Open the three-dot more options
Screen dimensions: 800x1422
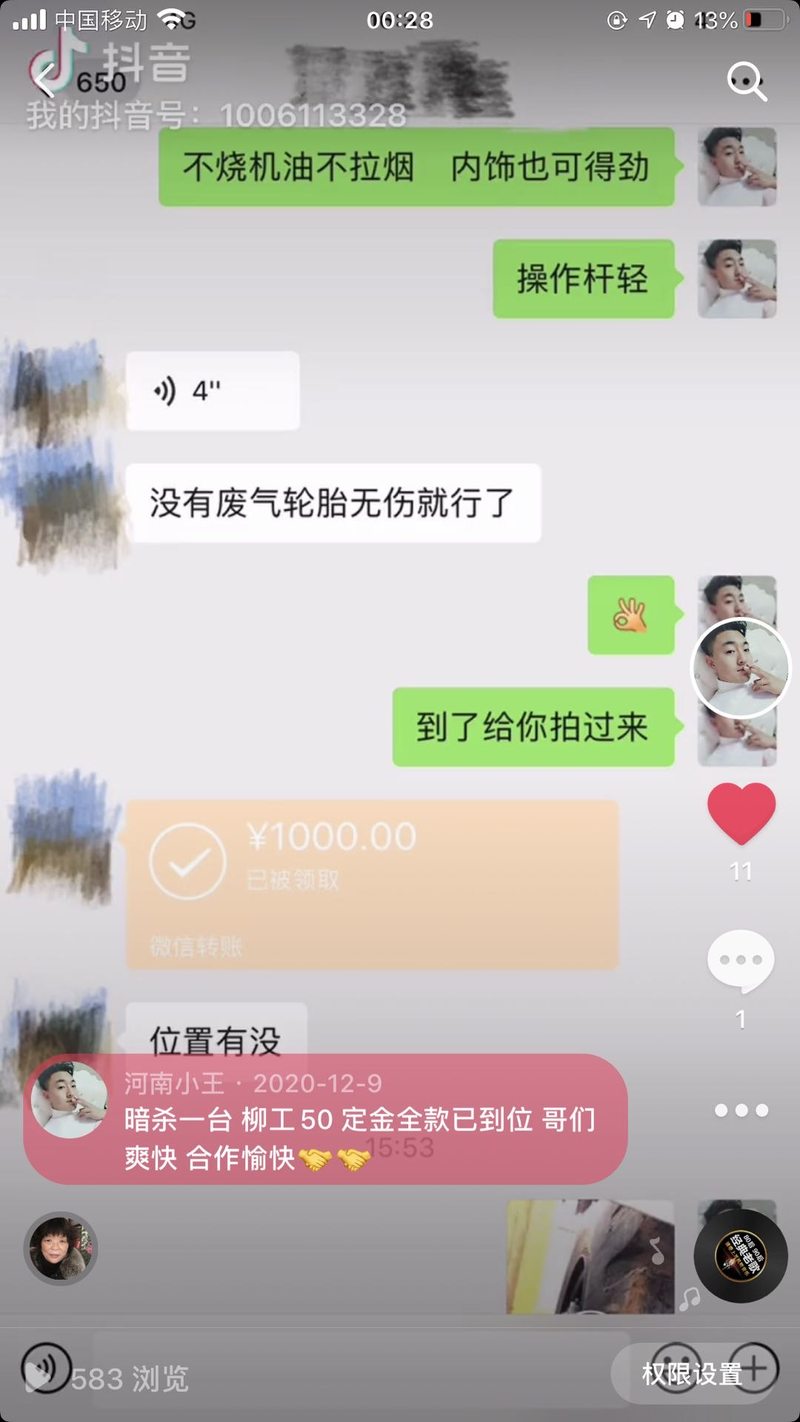741,1110
